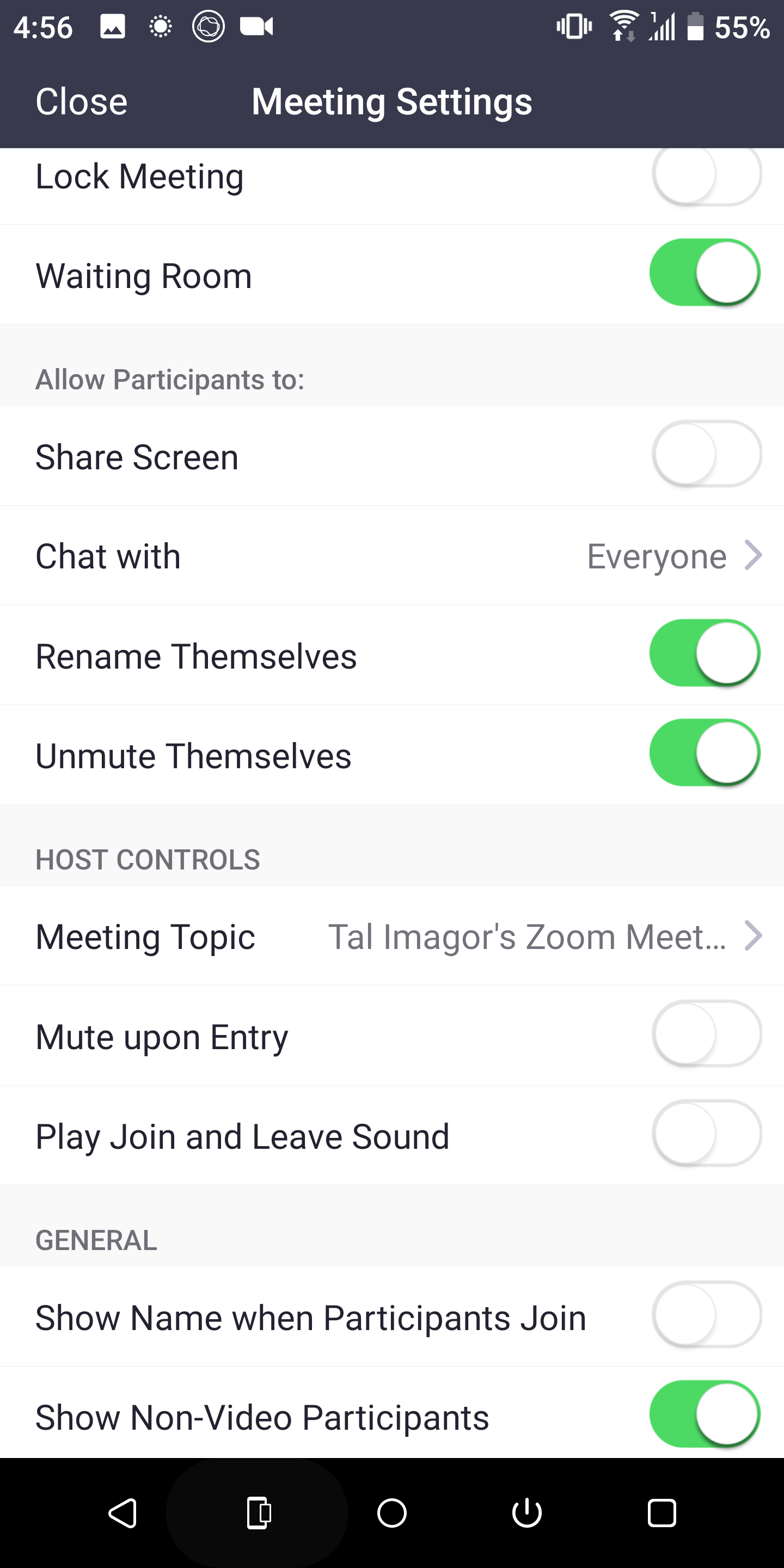This screenshot has height=1568, width=784.
Task: Enable Show Name when Participants Join
Action: coord(707,1315)
